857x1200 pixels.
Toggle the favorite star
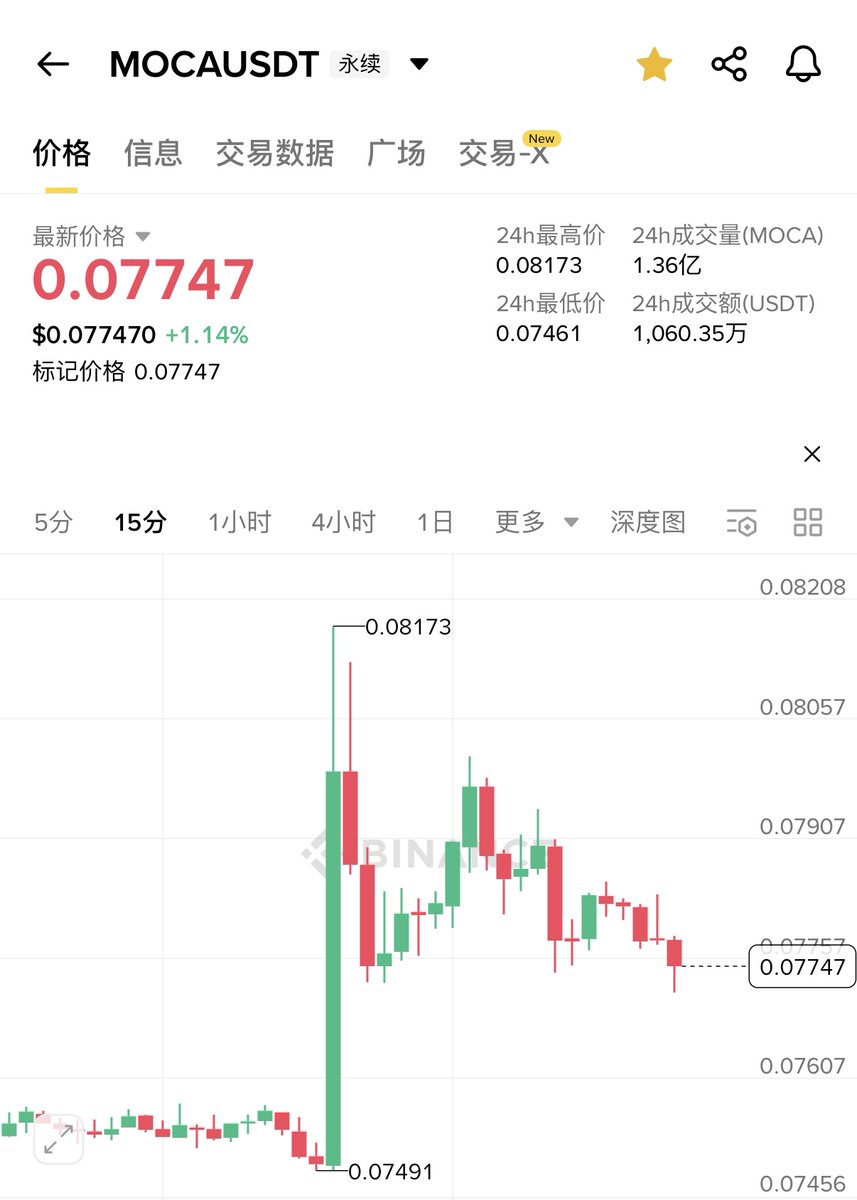pos(654,65)
